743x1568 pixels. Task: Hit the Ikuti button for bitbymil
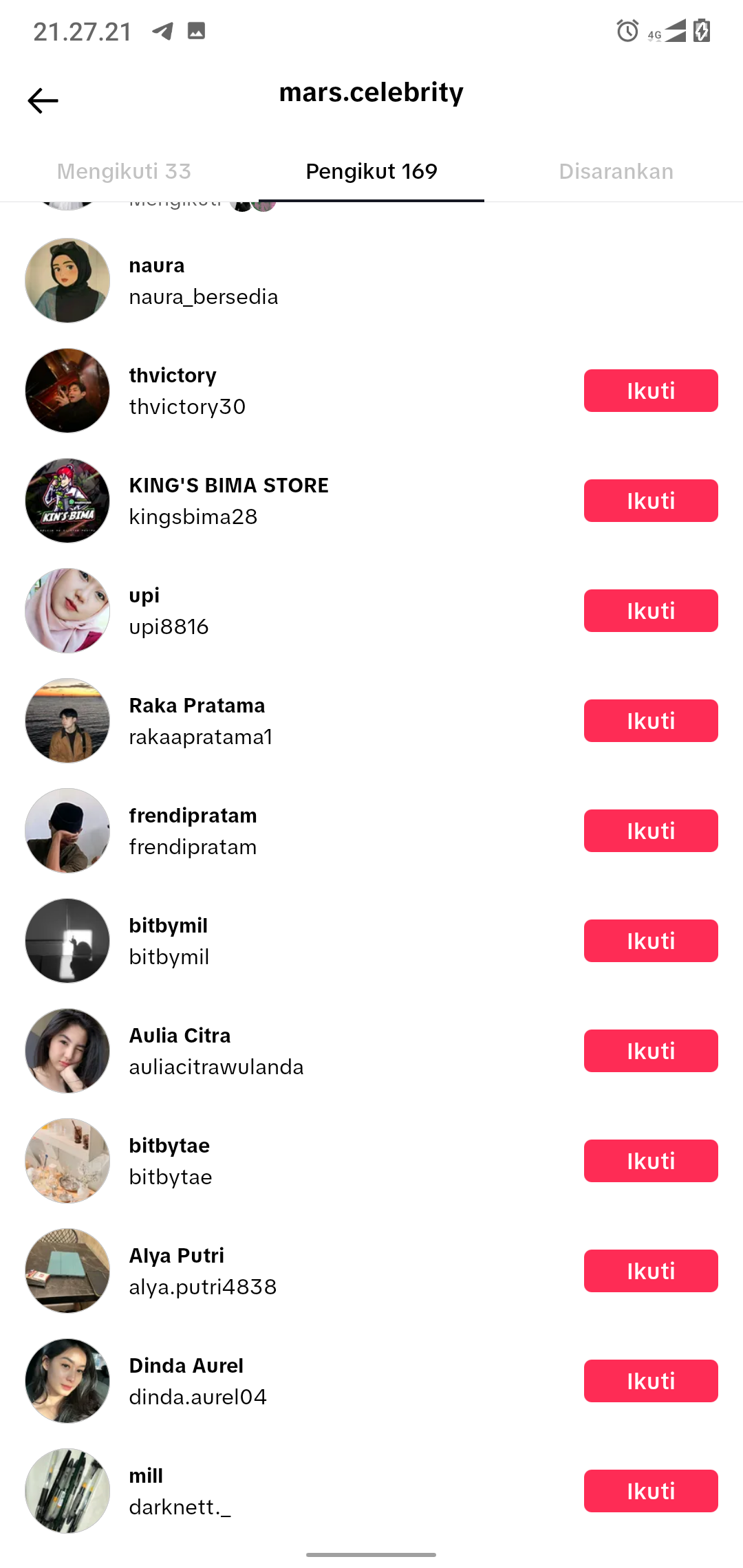pyautogui.click(x=650, y=941)
